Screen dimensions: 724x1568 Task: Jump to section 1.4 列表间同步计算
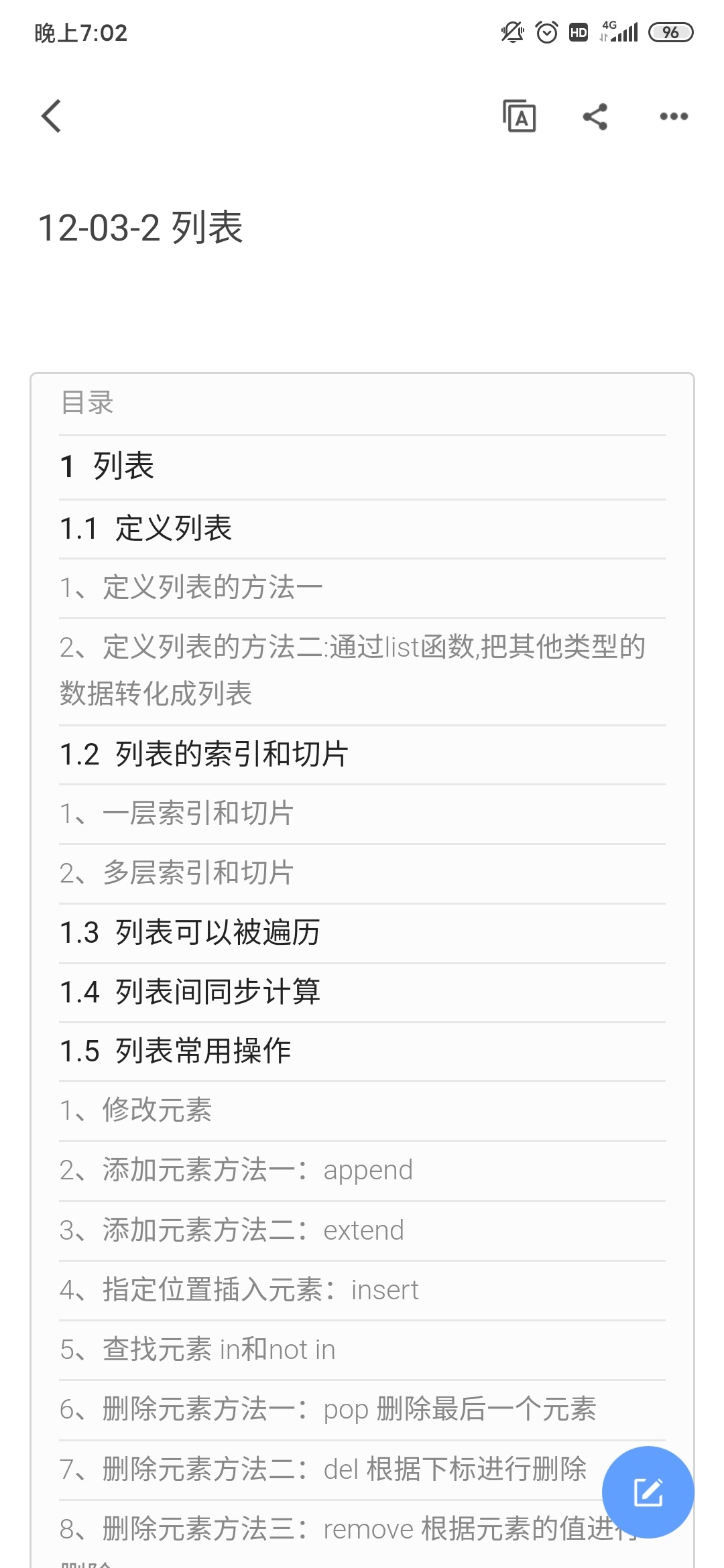pyautogui.click(x=190, y=992)
